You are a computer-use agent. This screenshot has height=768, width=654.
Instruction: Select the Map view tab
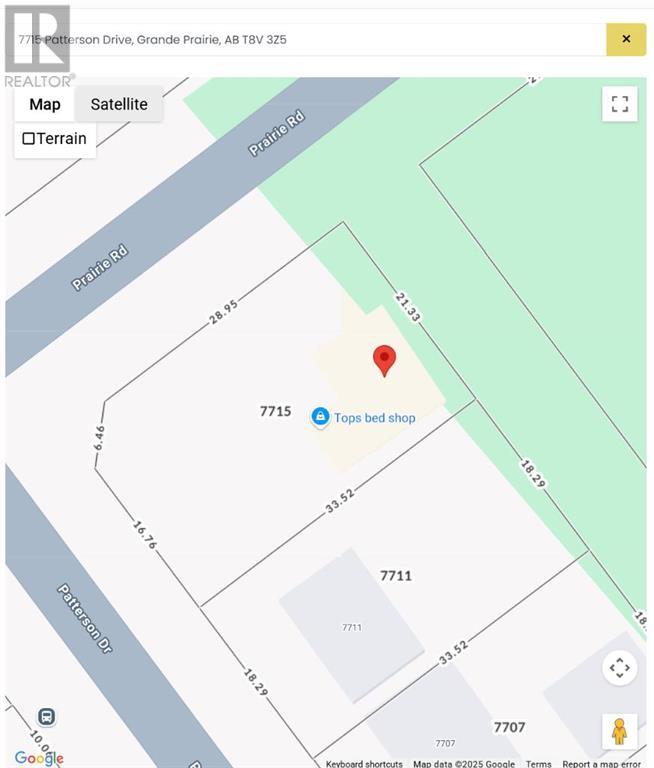(x=45, y=104)
